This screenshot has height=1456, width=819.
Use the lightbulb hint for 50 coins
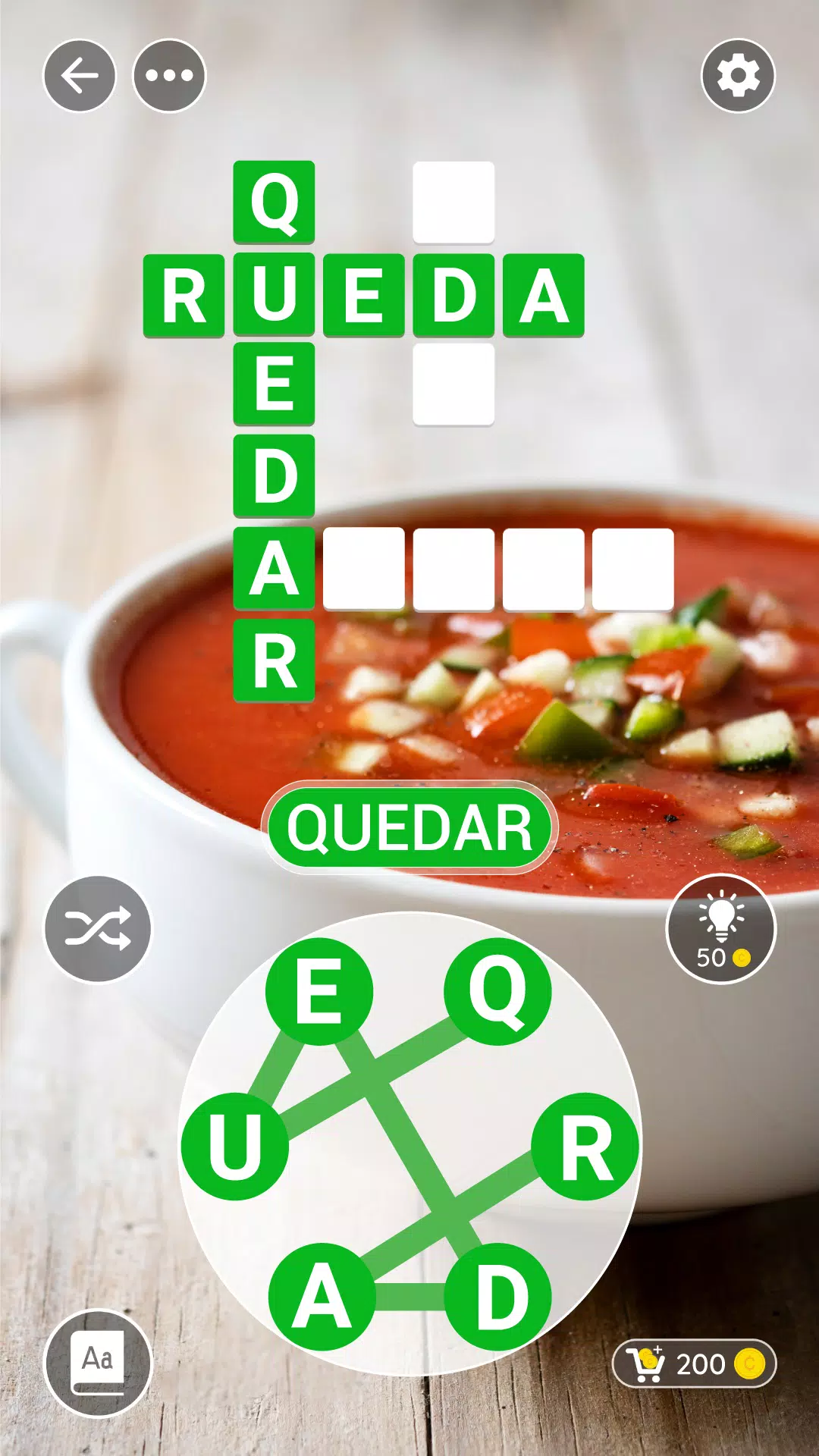point(721,931)
